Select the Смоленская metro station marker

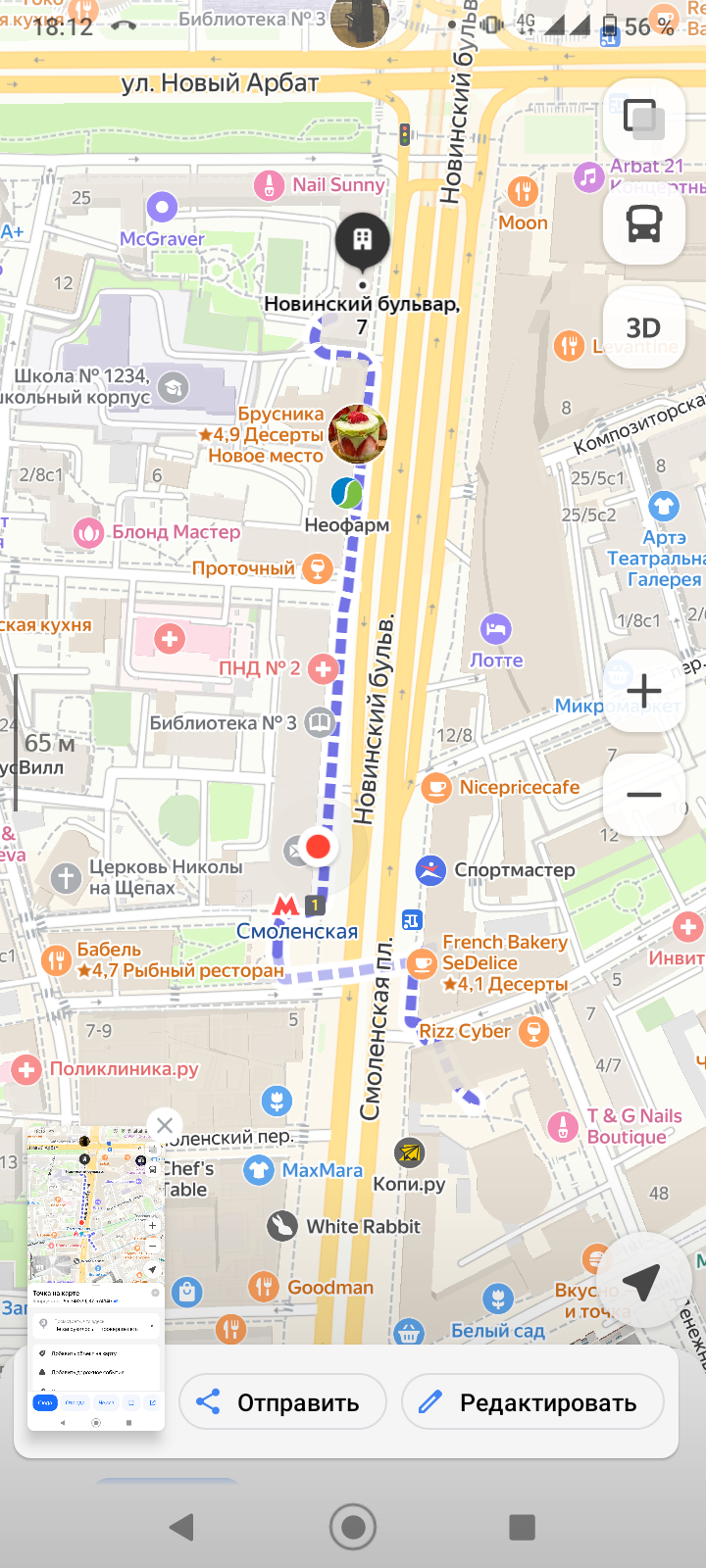(286, 906)
